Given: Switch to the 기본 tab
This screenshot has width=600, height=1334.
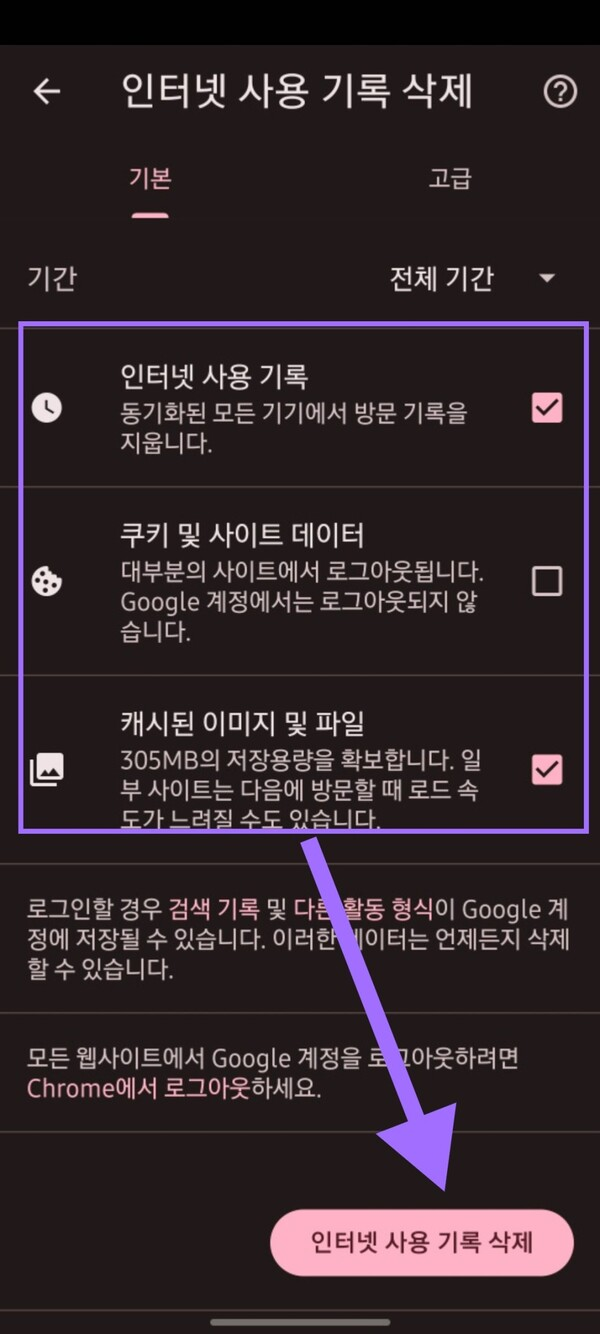Looking at the screenshot, I should 150,180.
